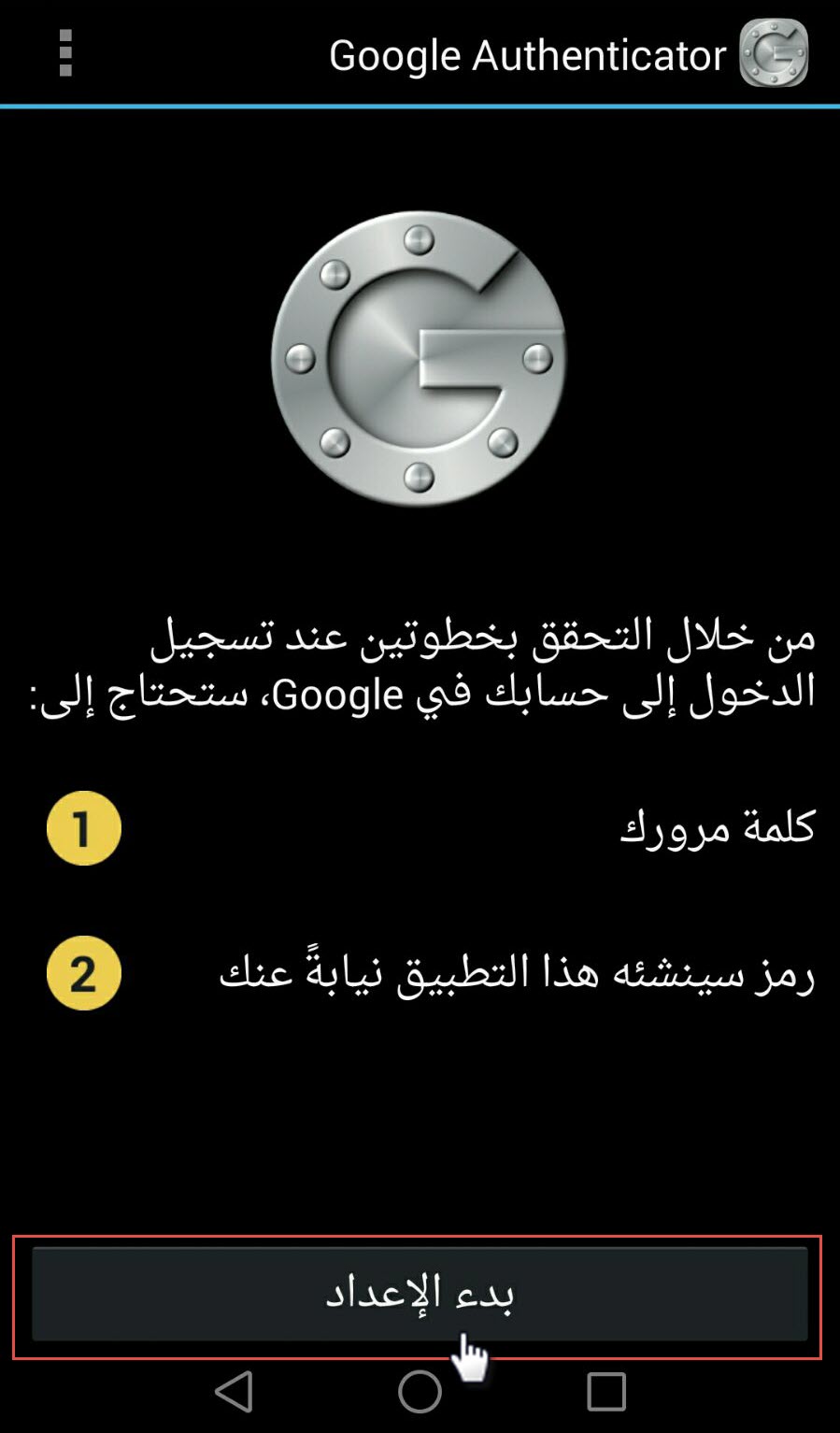Open the recent apps view
The width and height of the screenshot is (840, 1433).
605,1392
